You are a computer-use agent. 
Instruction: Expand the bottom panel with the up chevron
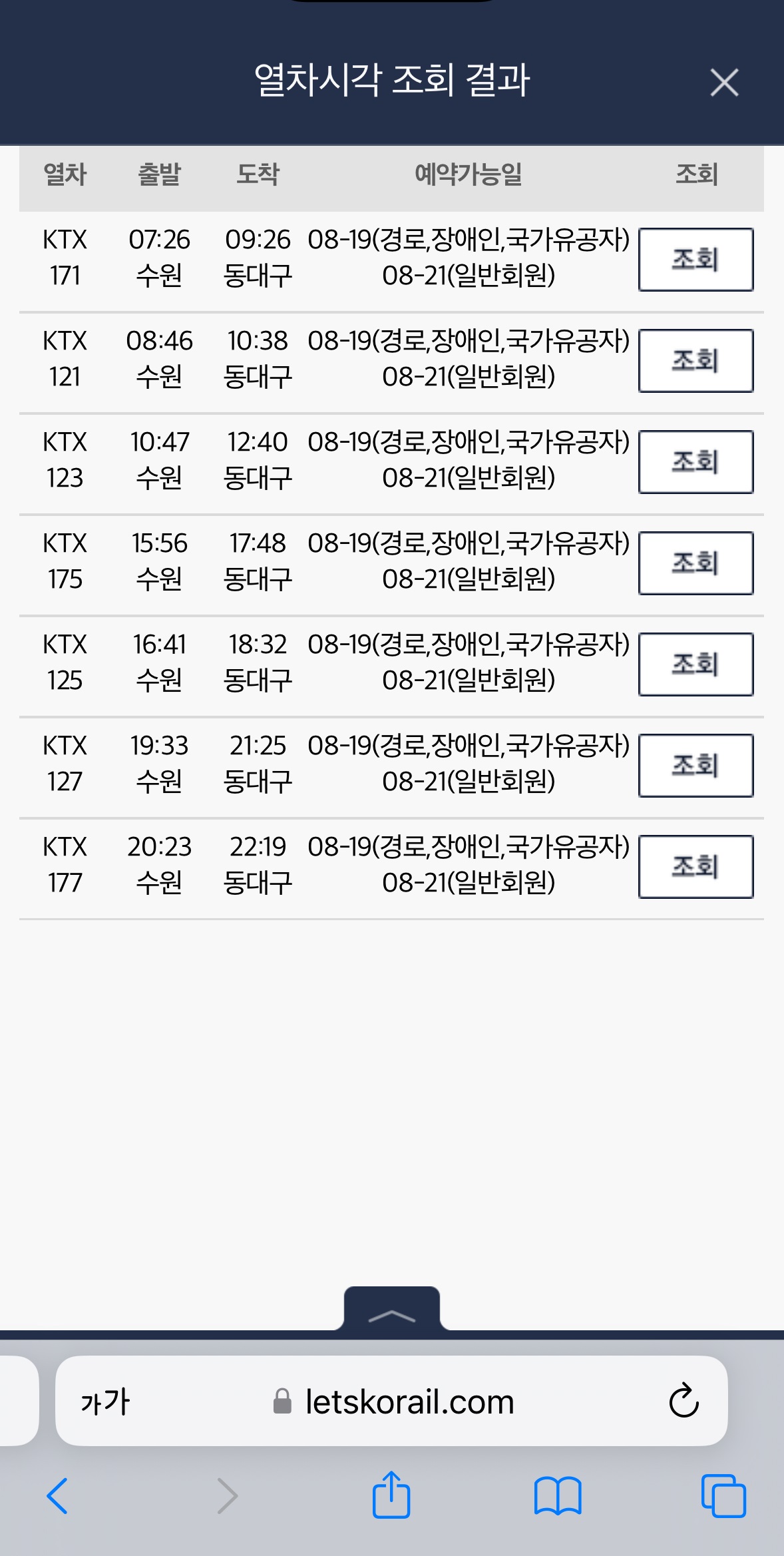(391, 1310)
